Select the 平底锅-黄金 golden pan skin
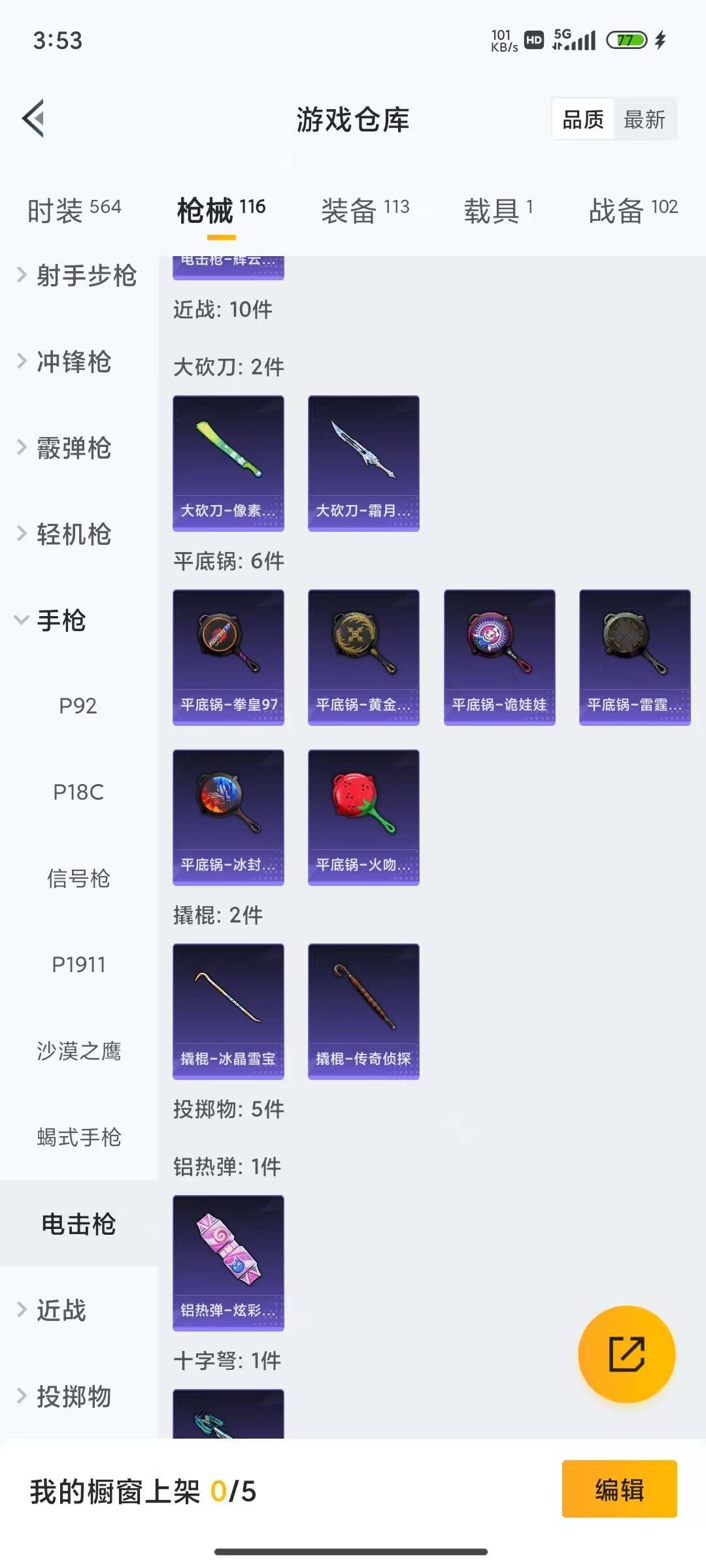This screenshot has height=1568, width=706. click(363, 657)
